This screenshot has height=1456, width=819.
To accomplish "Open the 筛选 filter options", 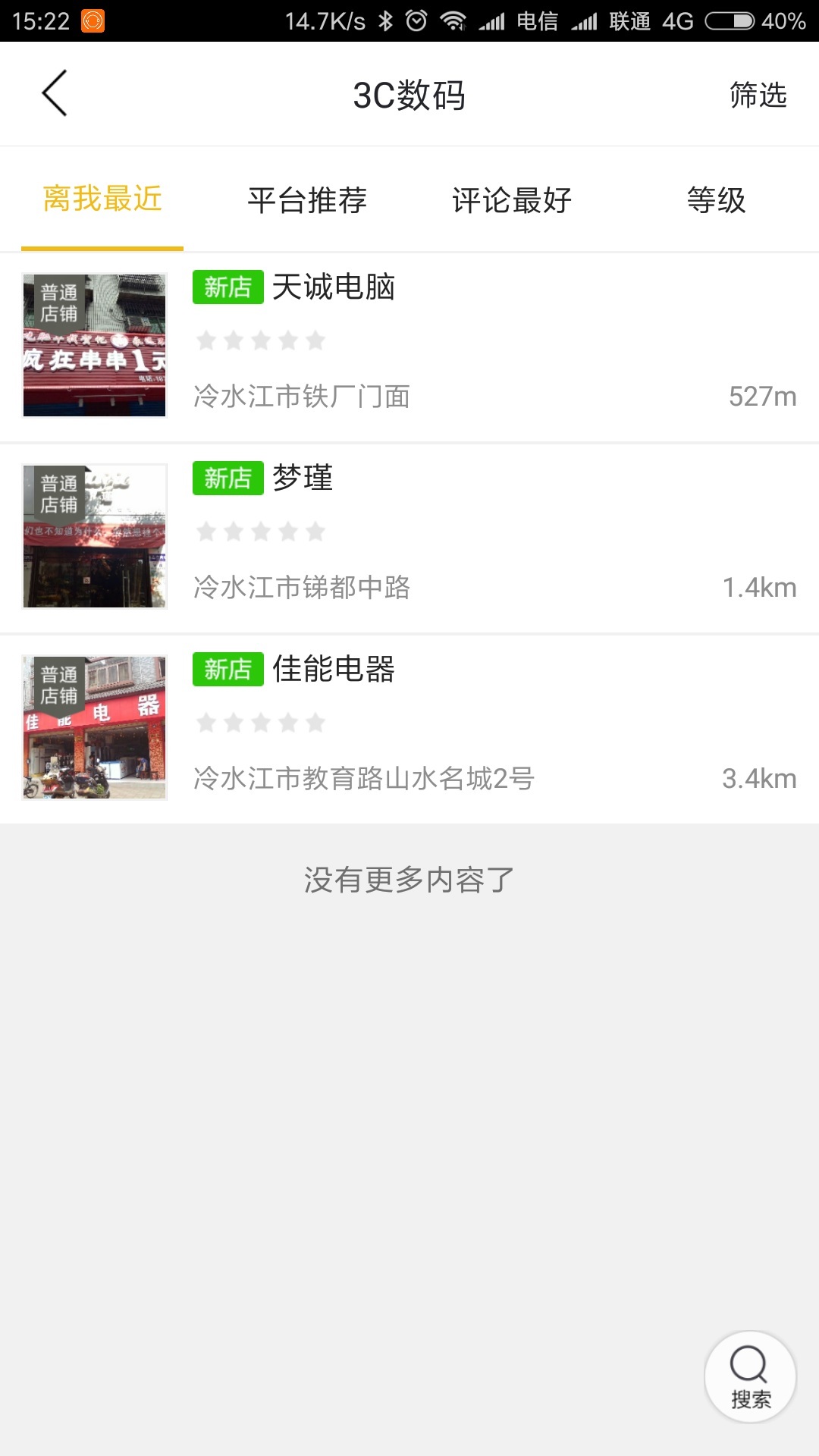I will pos(758,93).
